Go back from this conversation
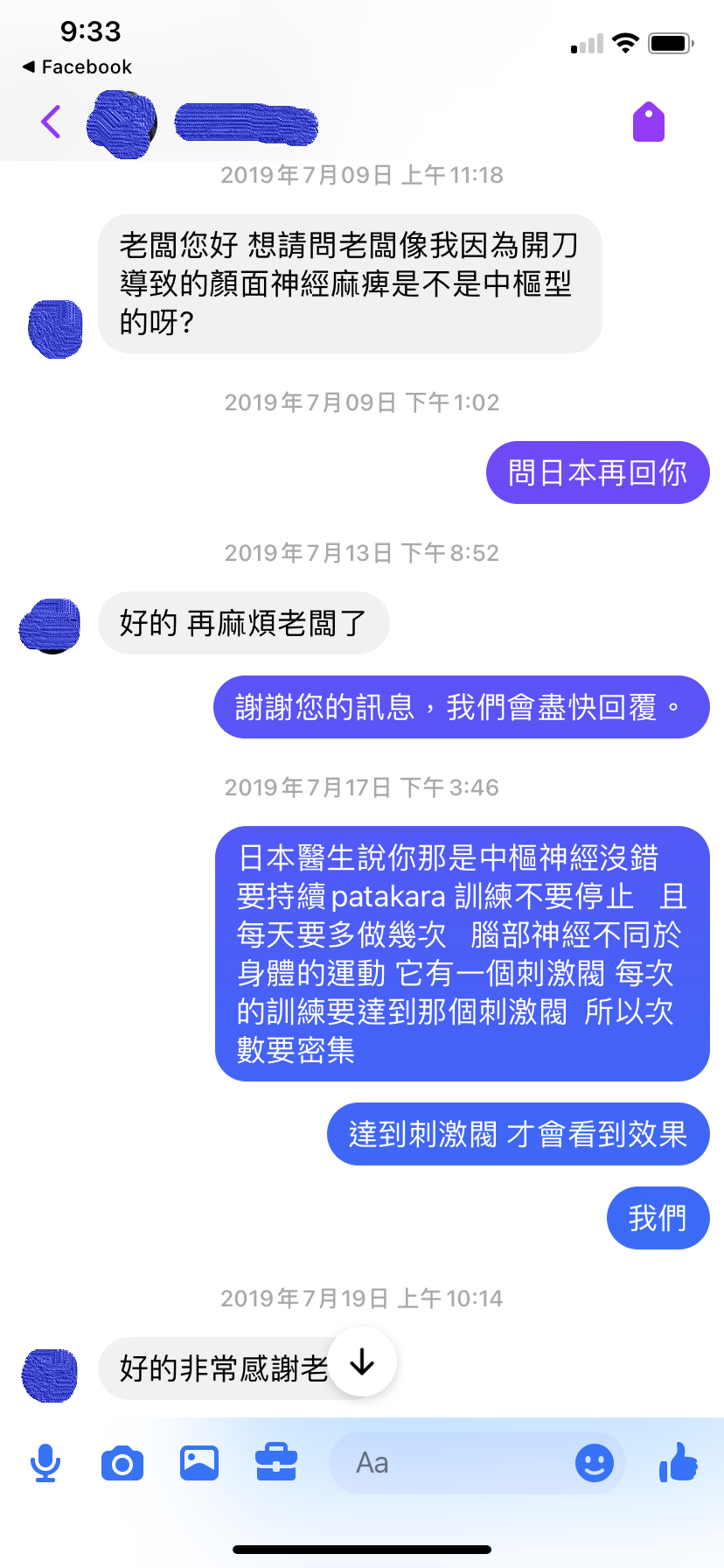The image size is (724, 1568). tap(51, 122)
